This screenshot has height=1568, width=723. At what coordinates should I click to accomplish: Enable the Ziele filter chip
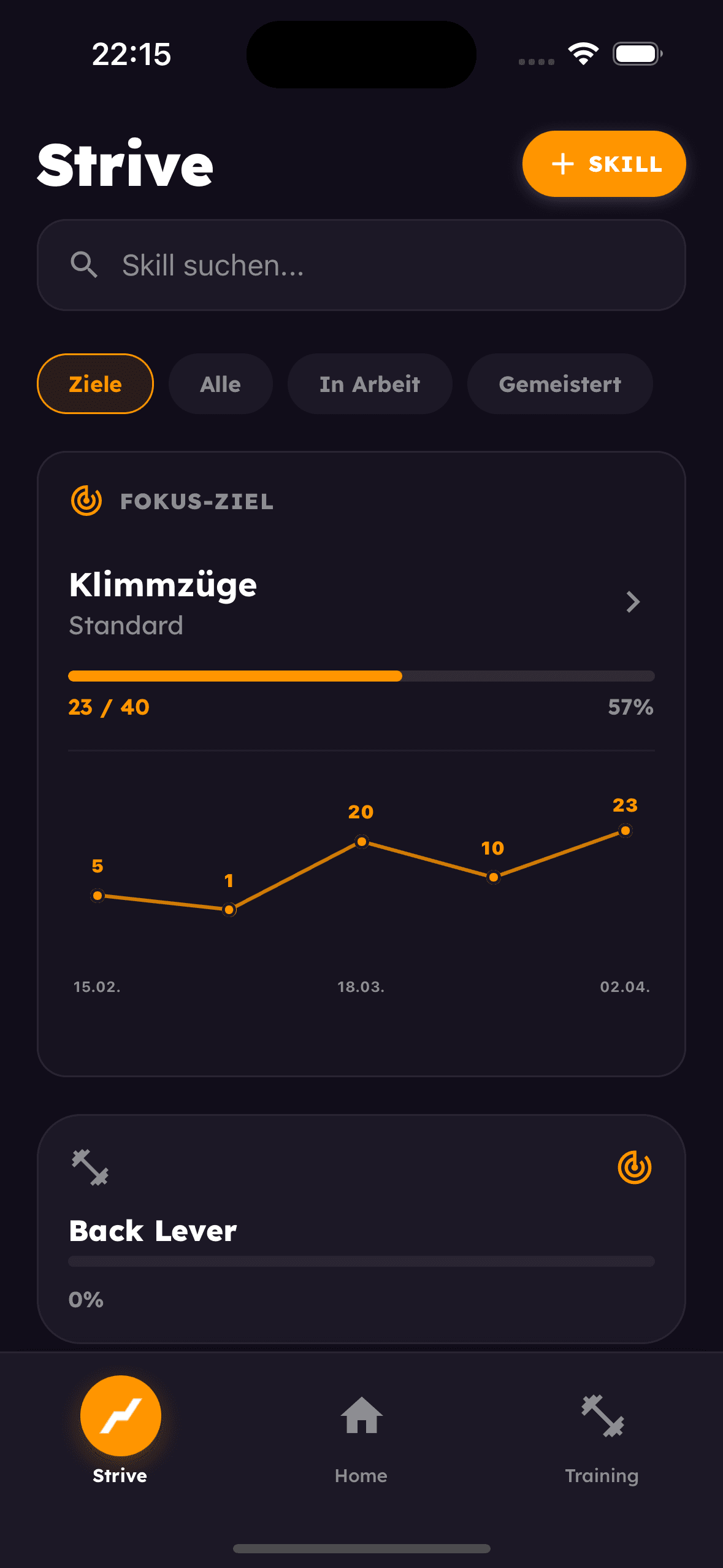coord(96,383)
